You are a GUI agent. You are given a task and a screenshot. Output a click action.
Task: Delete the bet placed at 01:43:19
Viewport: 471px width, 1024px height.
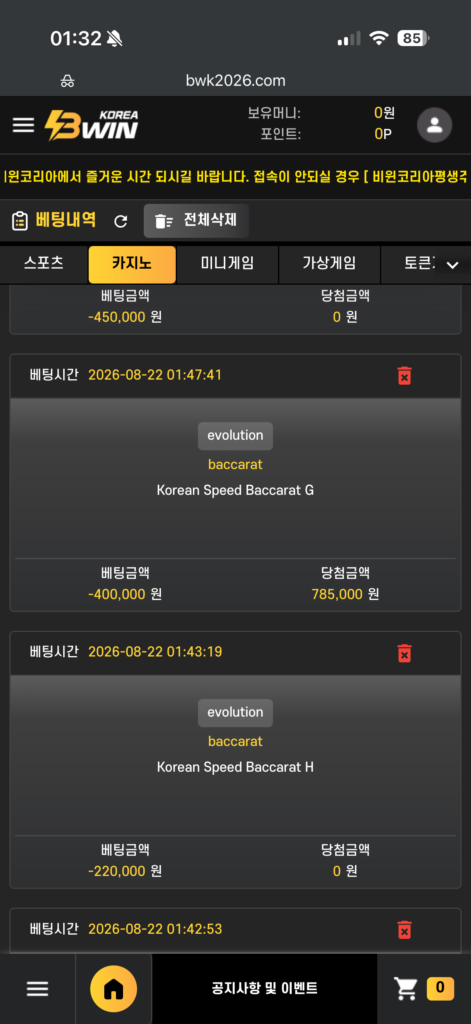coord(404,652)
